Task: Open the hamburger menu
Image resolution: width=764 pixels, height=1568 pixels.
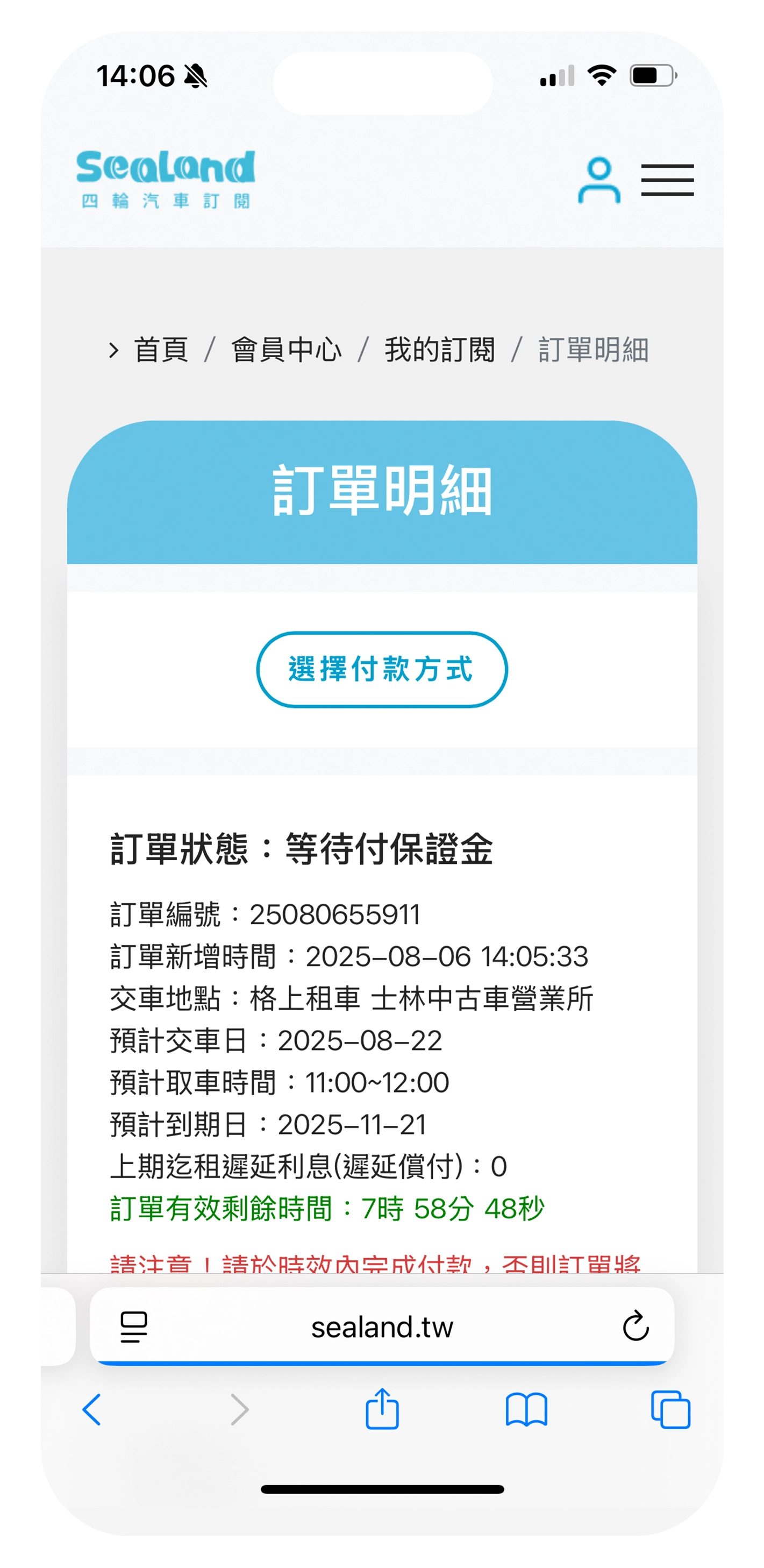Action: tap(667, 180)
